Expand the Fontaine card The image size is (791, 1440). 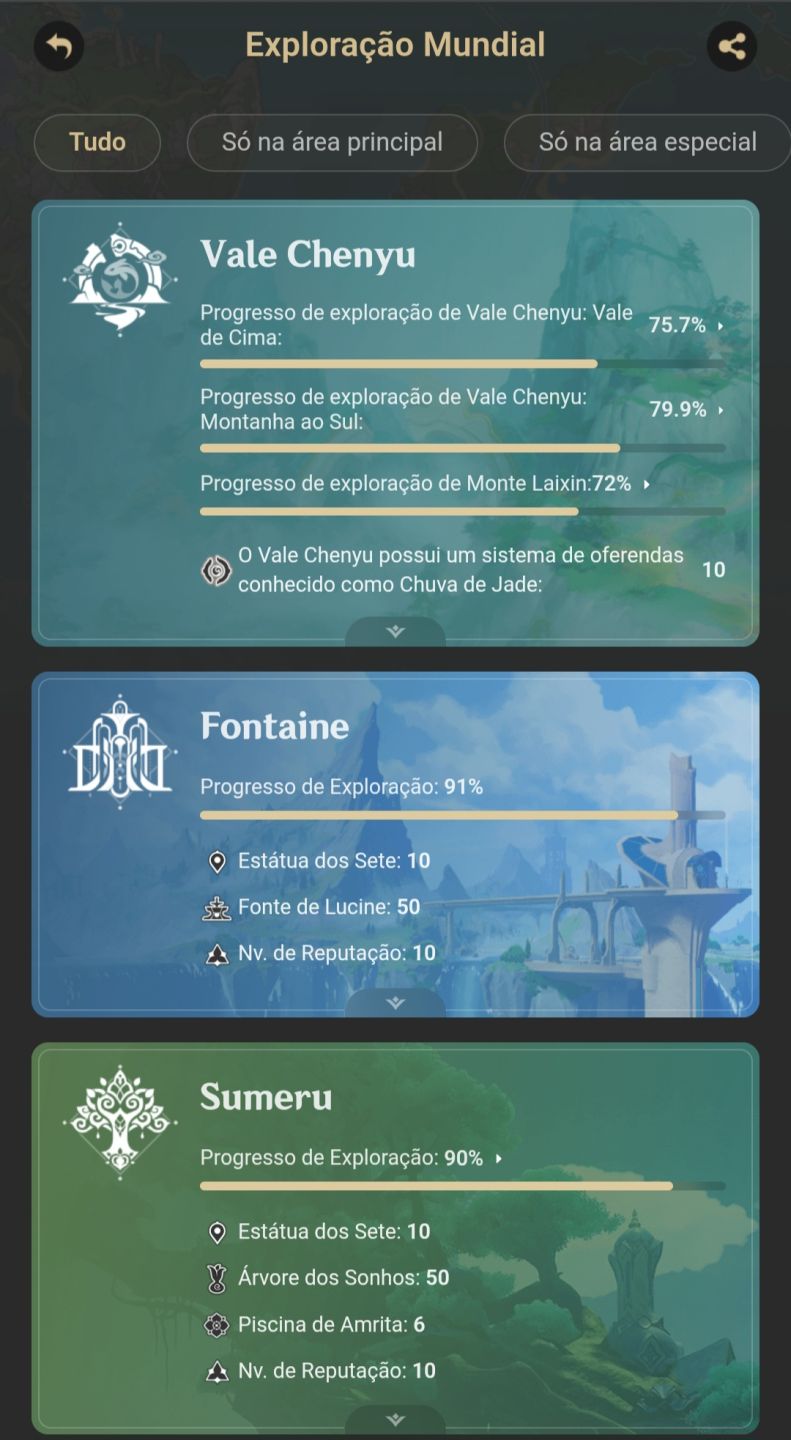pos(395,1002)
